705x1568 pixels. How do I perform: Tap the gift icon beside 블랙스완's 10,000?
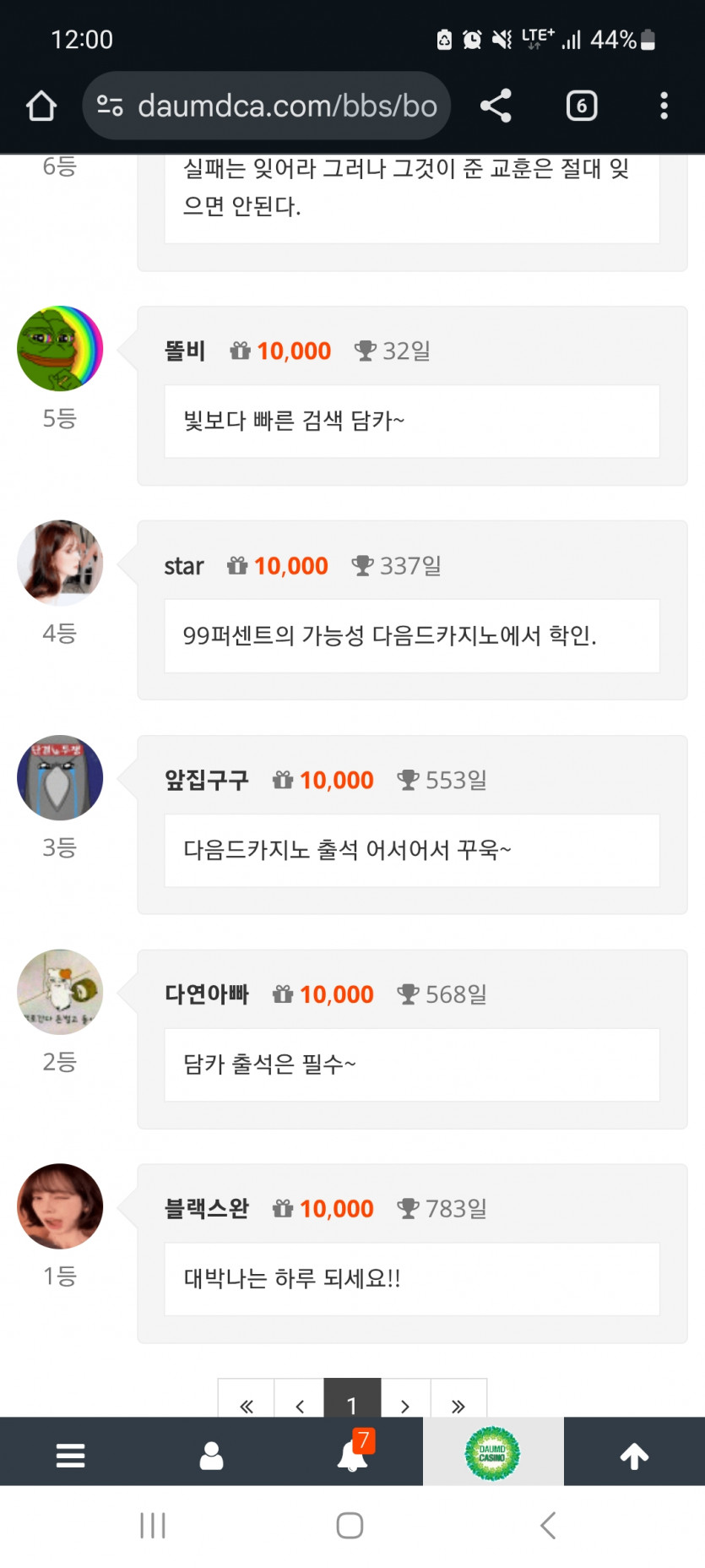(283, 1208)
